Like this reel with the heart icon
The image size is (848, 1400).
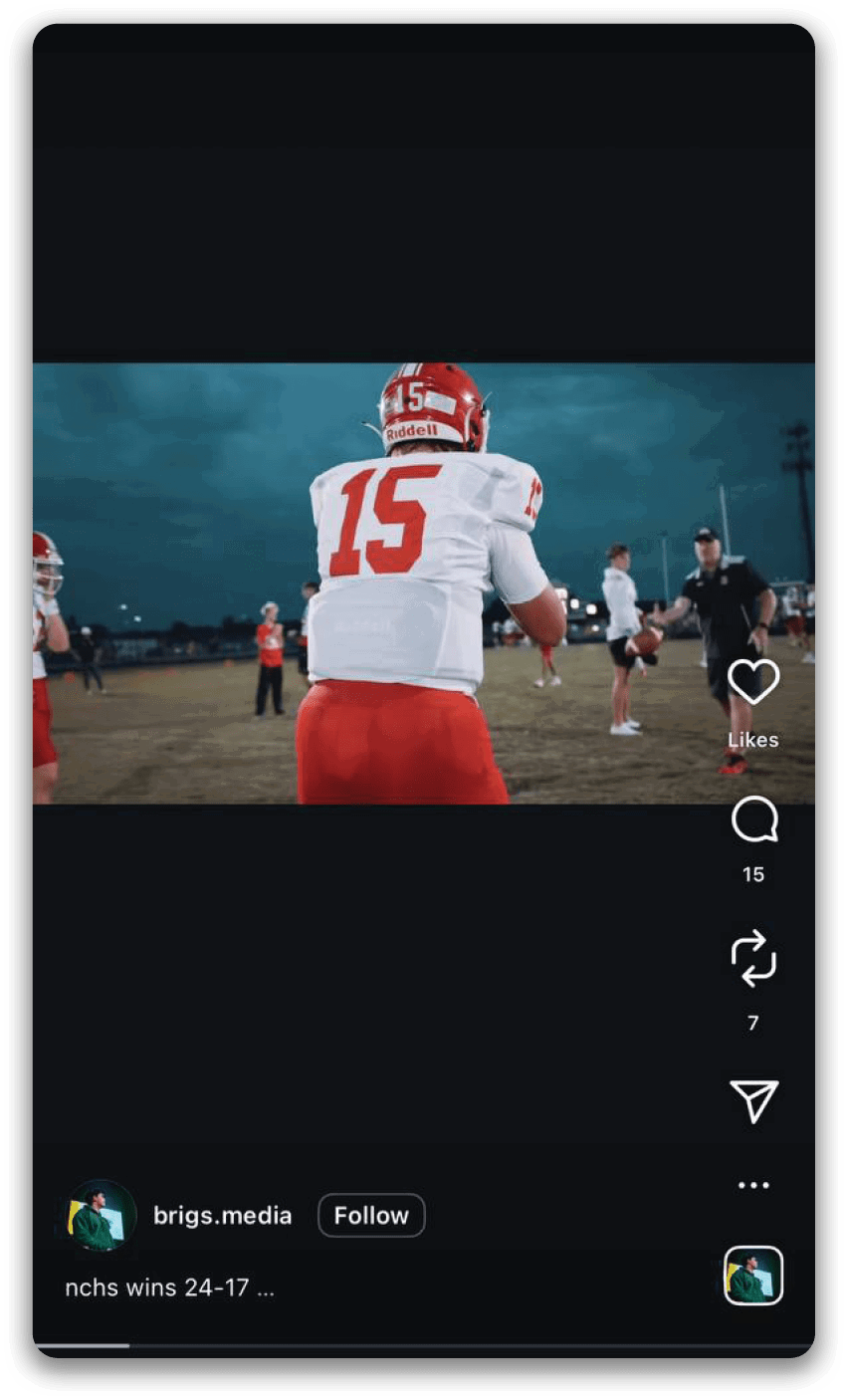752,683
